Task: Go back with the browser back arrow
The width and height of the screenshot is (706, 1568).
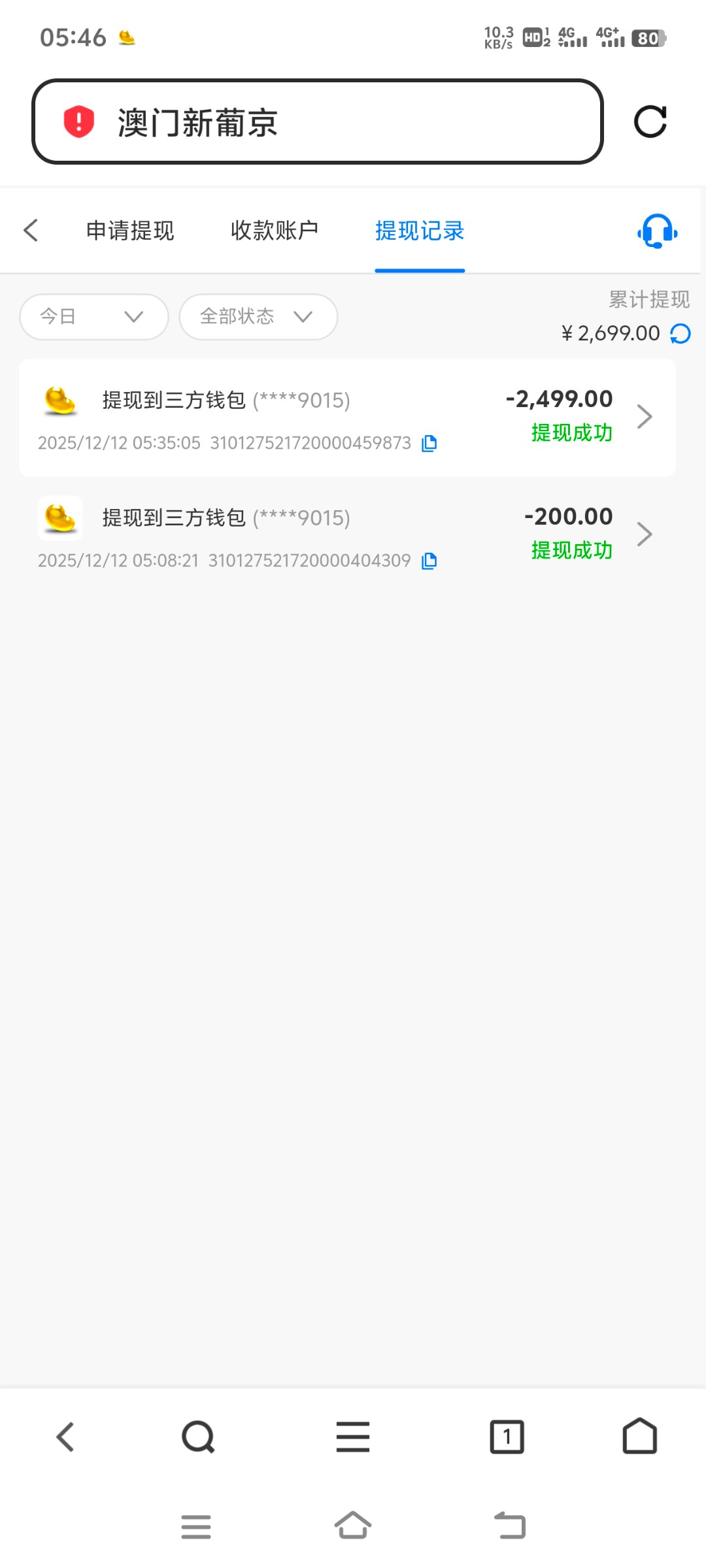Action: click(x=65, y=1437)
